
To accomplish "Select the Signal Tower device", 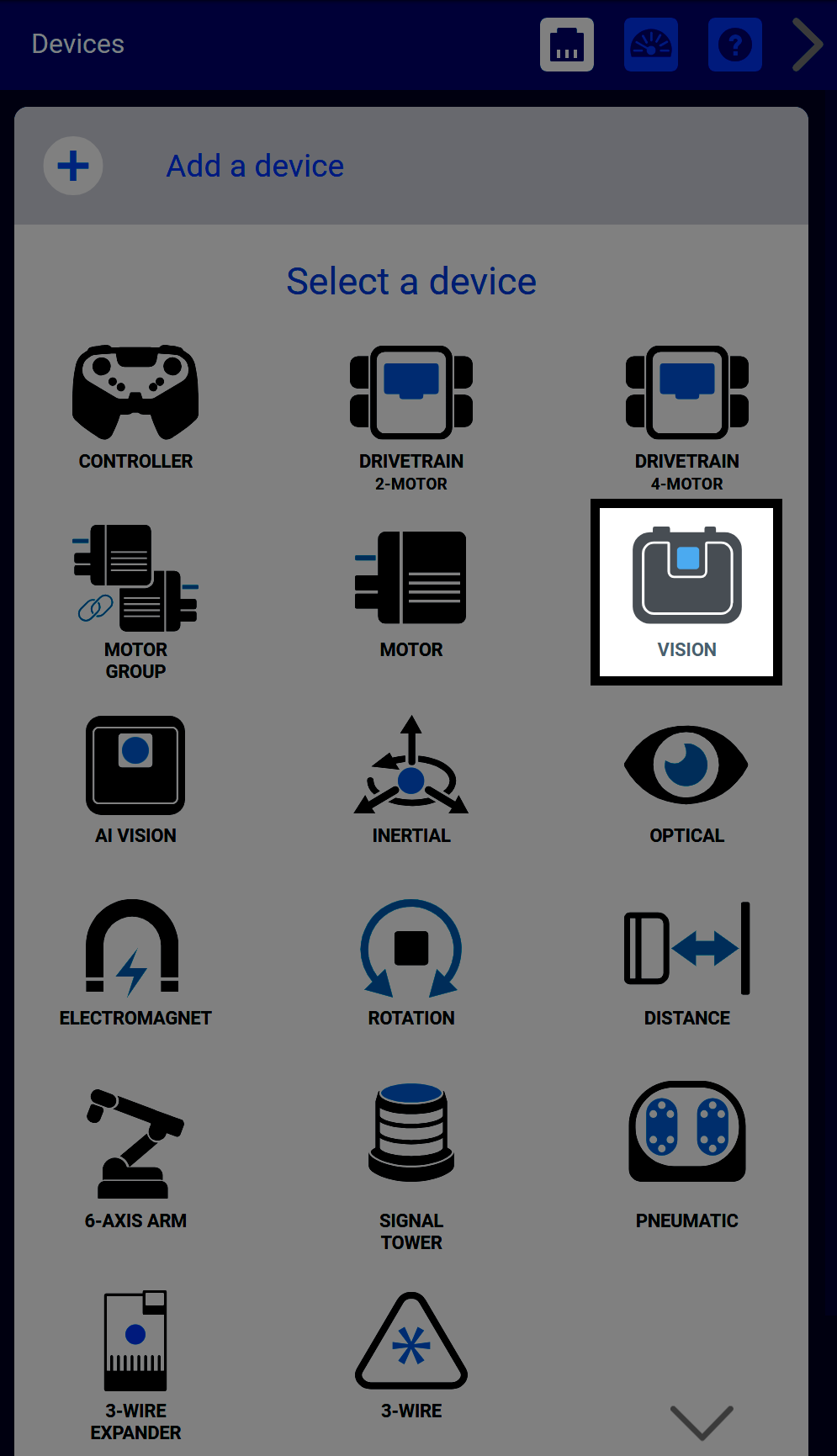I will click(411, 1166).
